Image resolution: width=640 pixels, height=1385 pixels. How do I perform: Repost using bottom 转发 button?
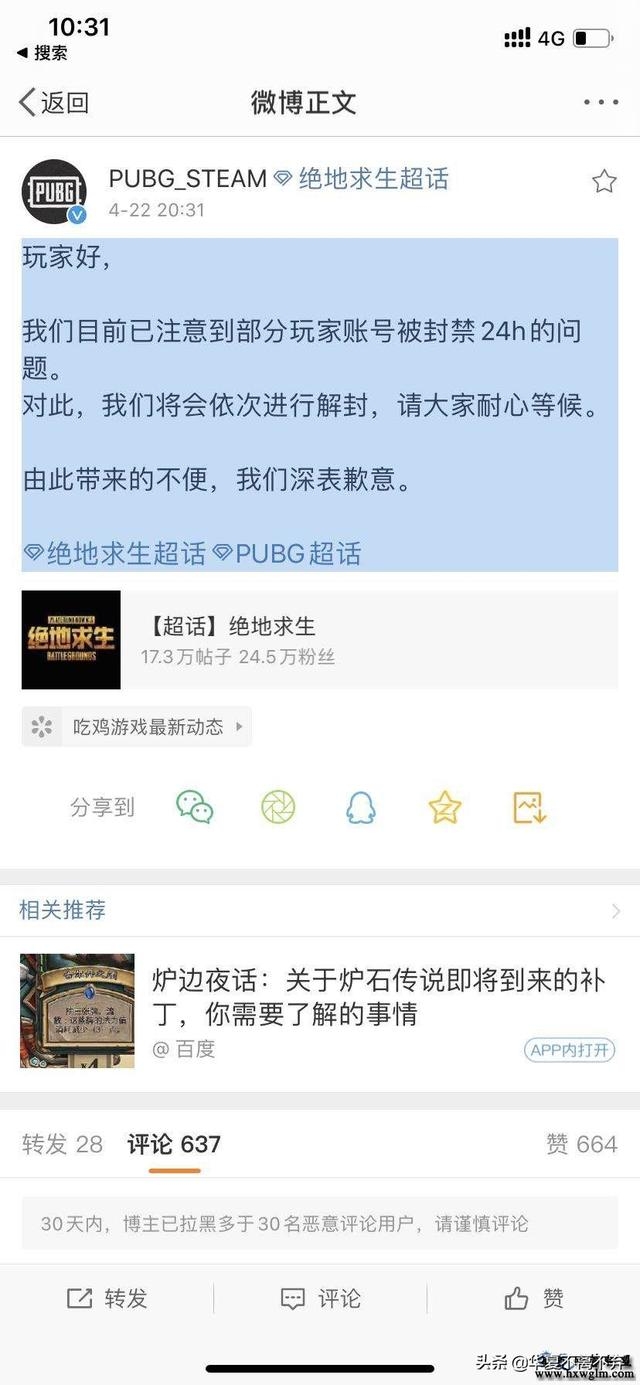[107, 1298]
